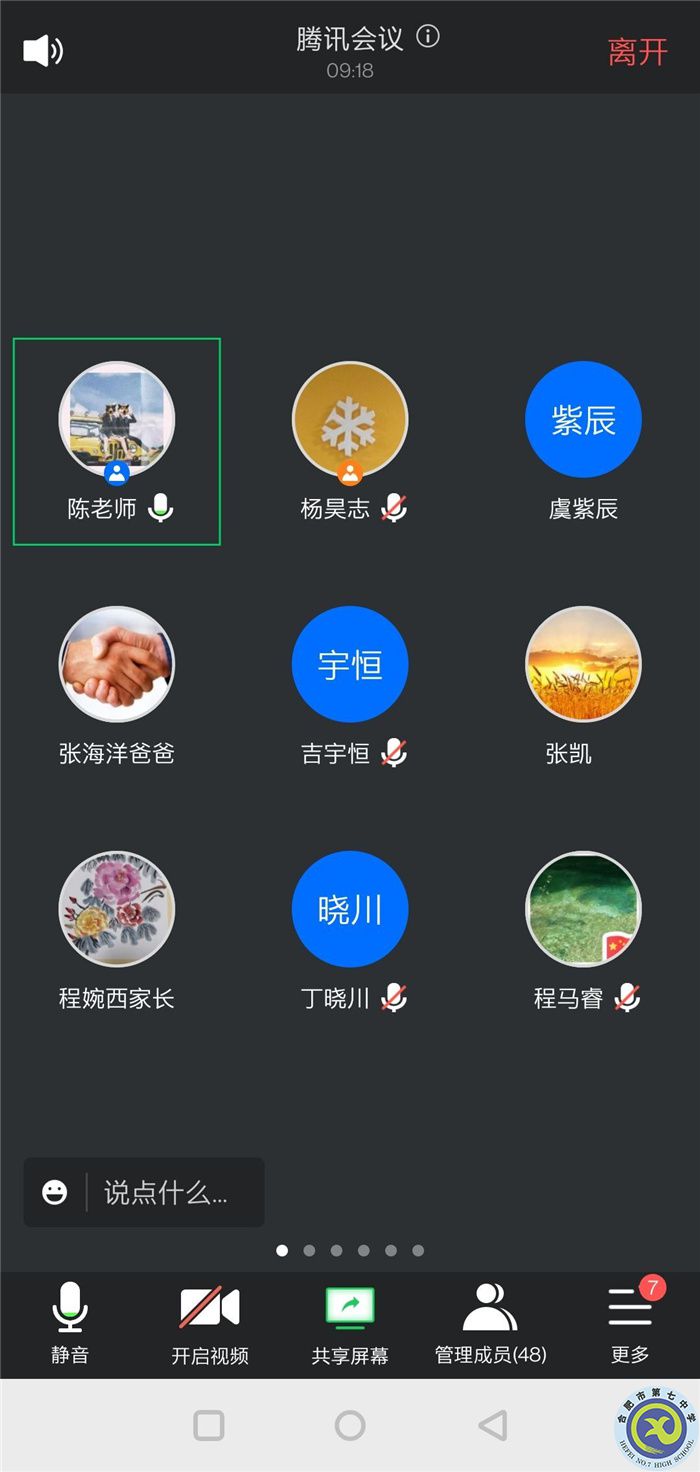This screenshot has height=1472, width=700.
Task: Open participant 张凯's tile
Action: (583, 665)
